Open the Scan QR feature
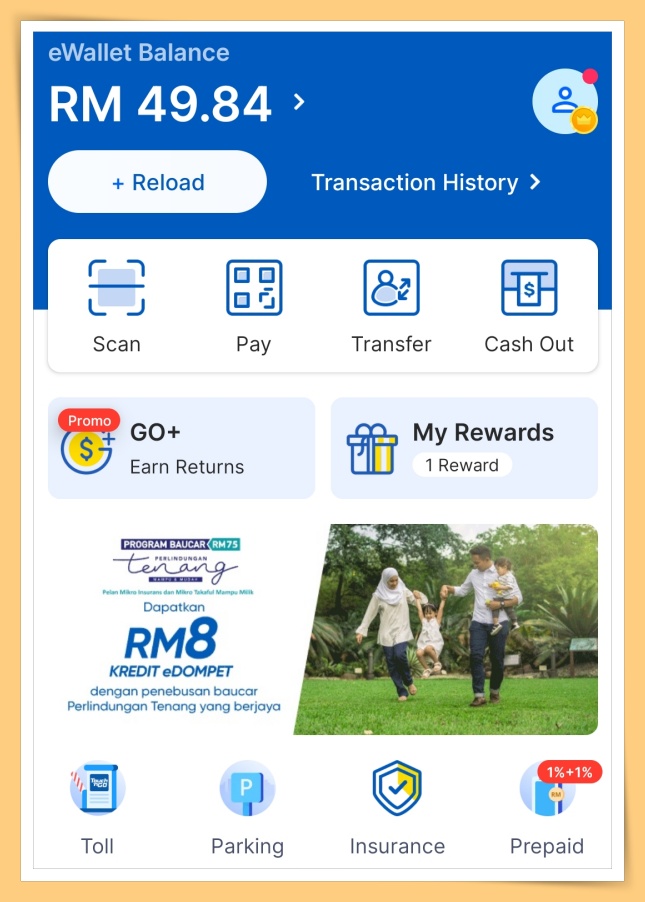Image resolution: width=645 pixels, height=902 pixels. pyautogui.click(x=117, y=305)
